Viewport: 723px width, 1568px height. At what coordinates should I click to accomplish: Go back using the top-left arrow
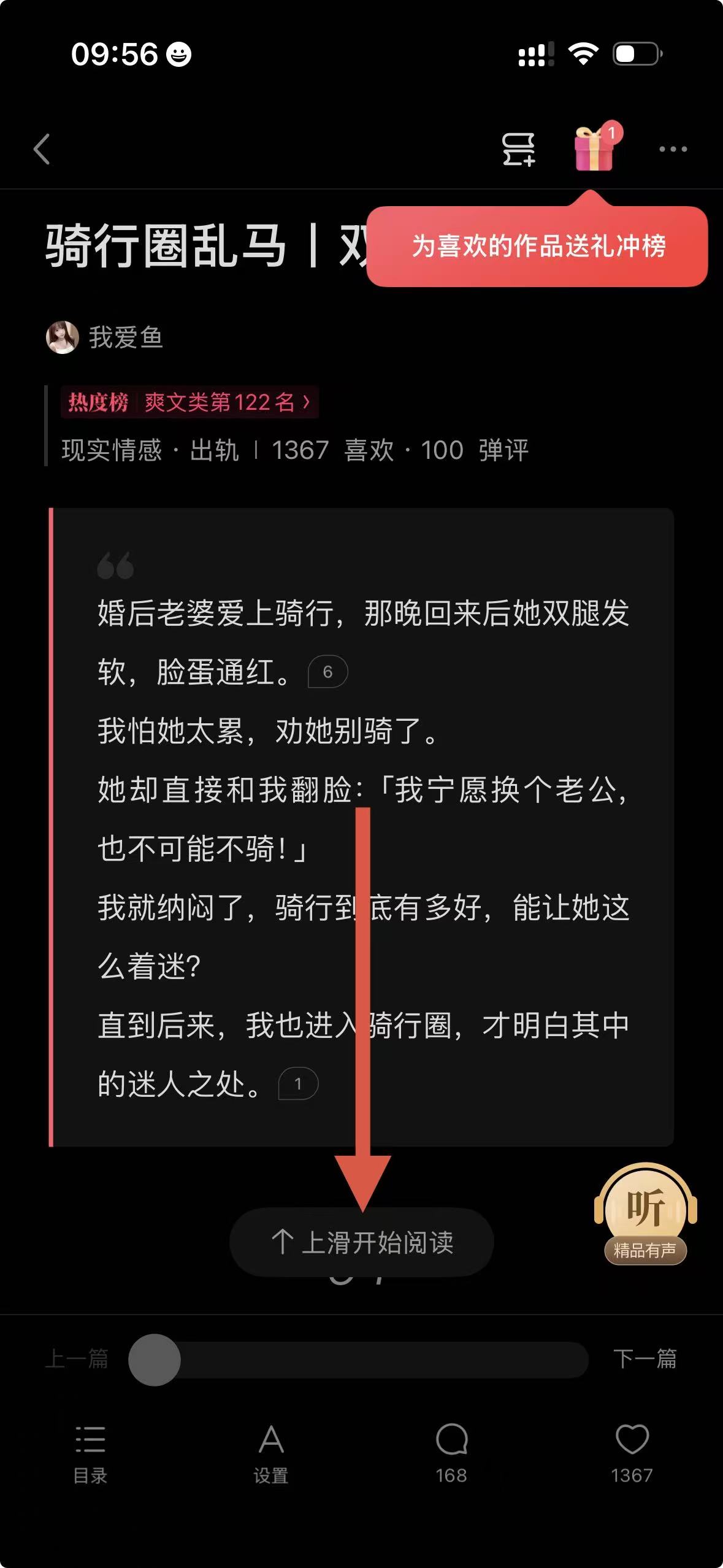pyautogui.click(x=42, y=149)
